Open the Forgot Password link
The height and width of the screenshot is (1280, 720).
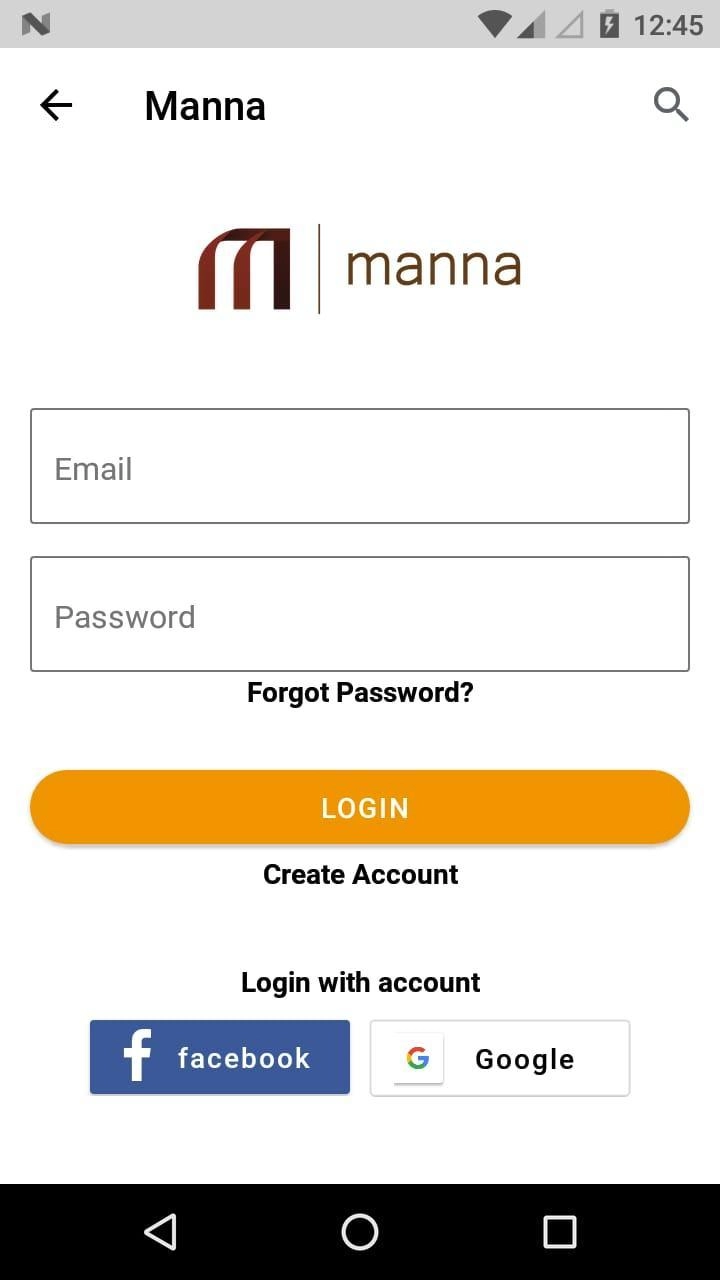[360, 692]
